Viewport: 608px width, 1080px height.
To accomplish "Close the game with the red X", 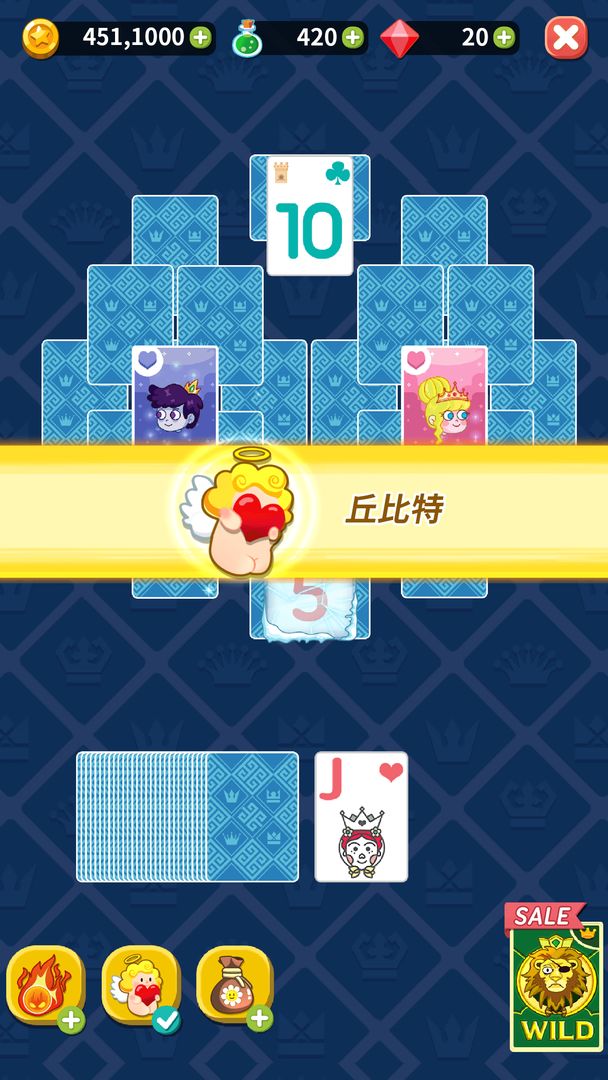I will pyautogui.click(x=565, y=38).
